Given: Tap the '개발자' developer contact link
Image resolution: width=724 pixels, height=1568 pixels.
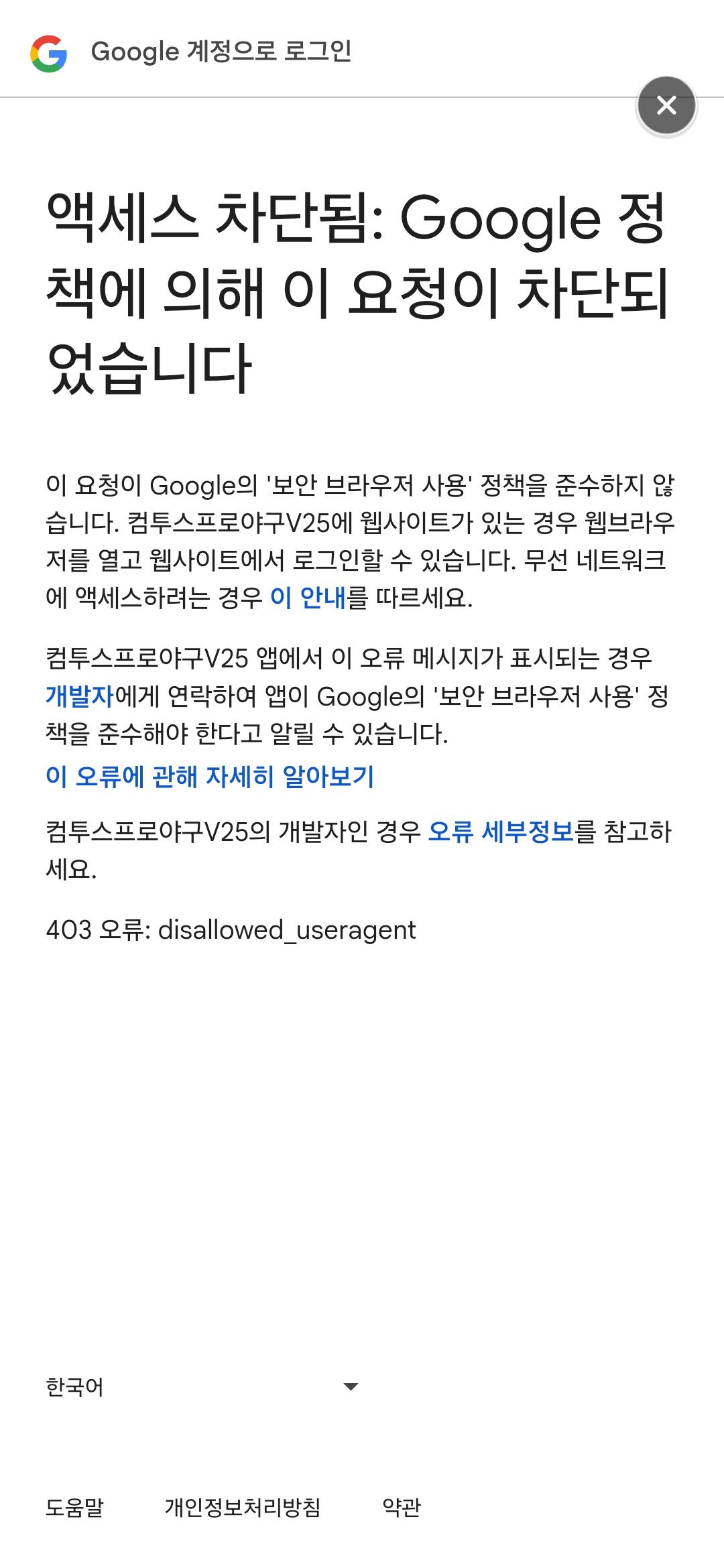Looking at the screenshot, I should (x=80, y=696).
